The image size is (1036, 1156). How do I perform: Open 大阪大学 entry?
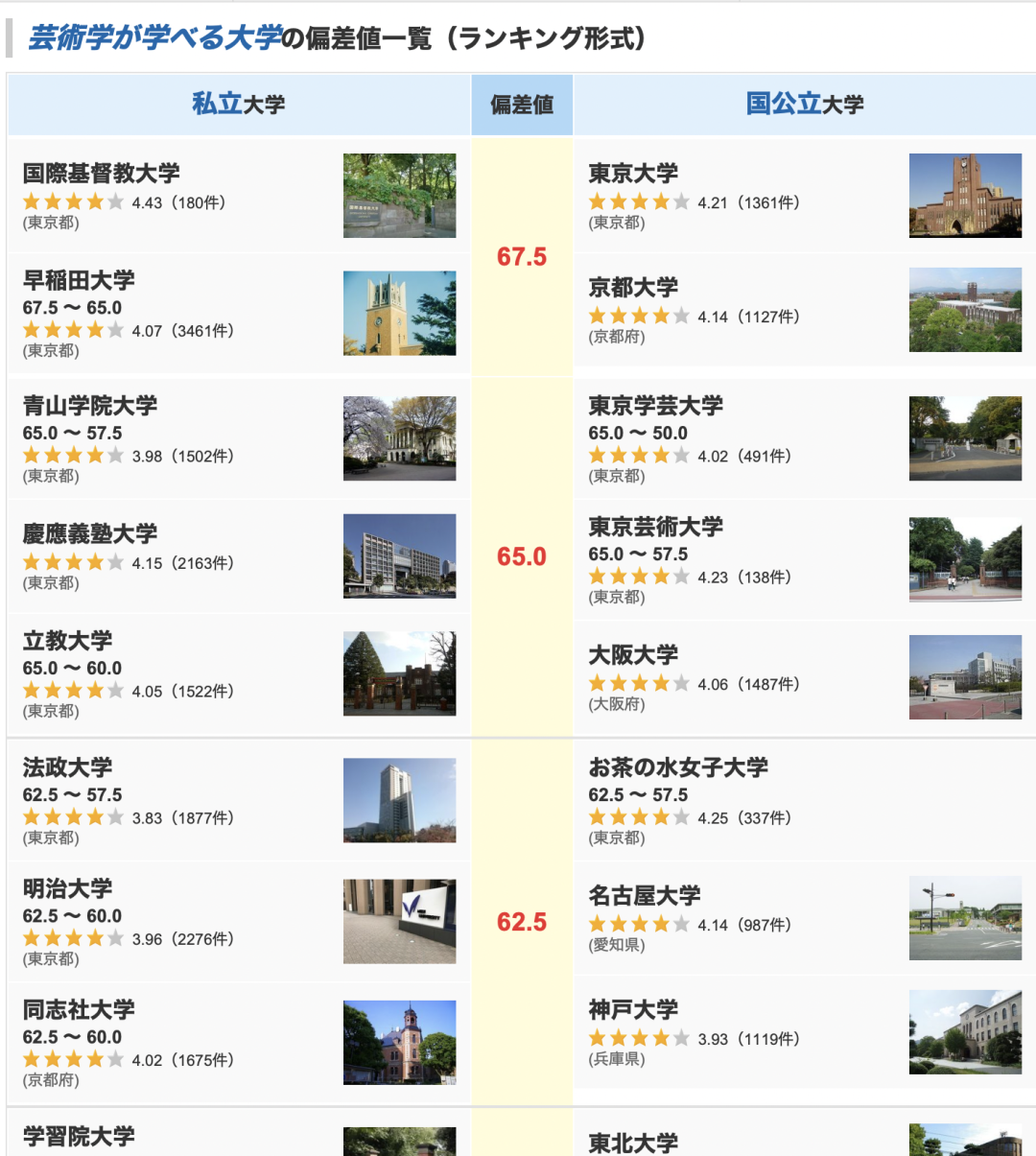(633, 655)
